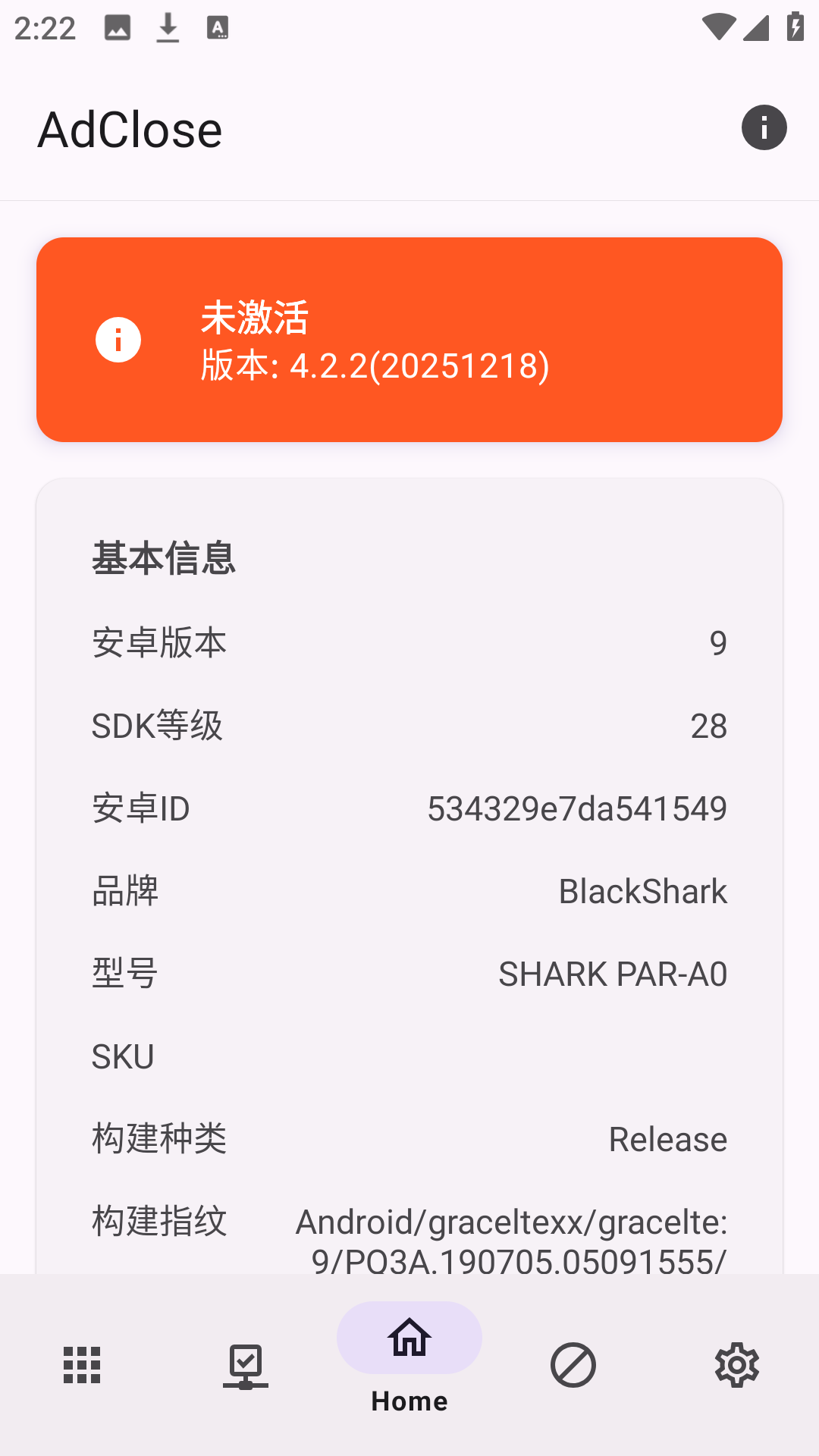This screenshot has height=1456, width=819.
Task: Tap the info icon in the top bar
Action: pyautogui.click(x=763, y=127)
